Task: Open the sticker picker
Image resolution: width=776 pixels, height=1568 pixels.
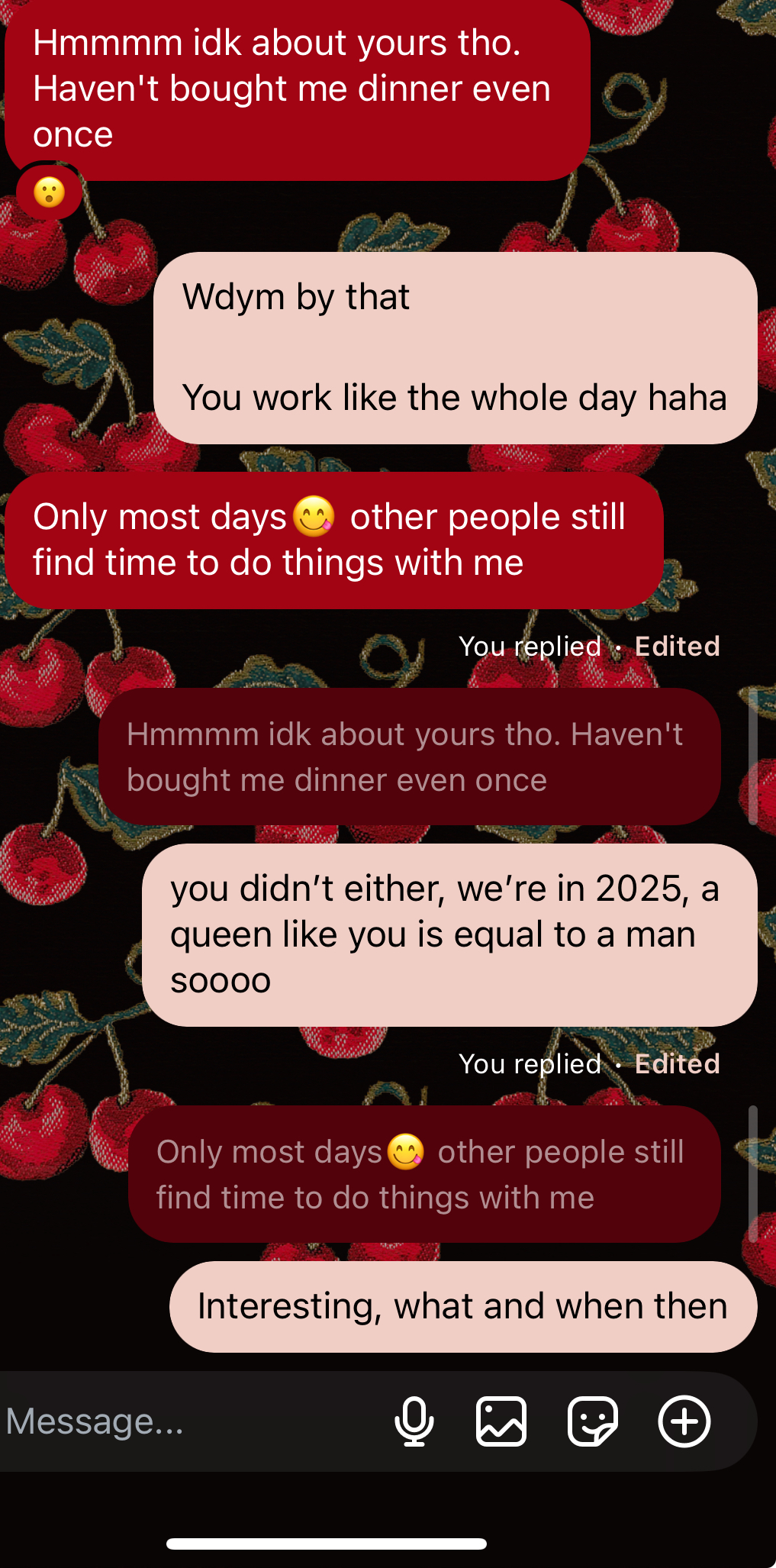Action: [593, 1421]
